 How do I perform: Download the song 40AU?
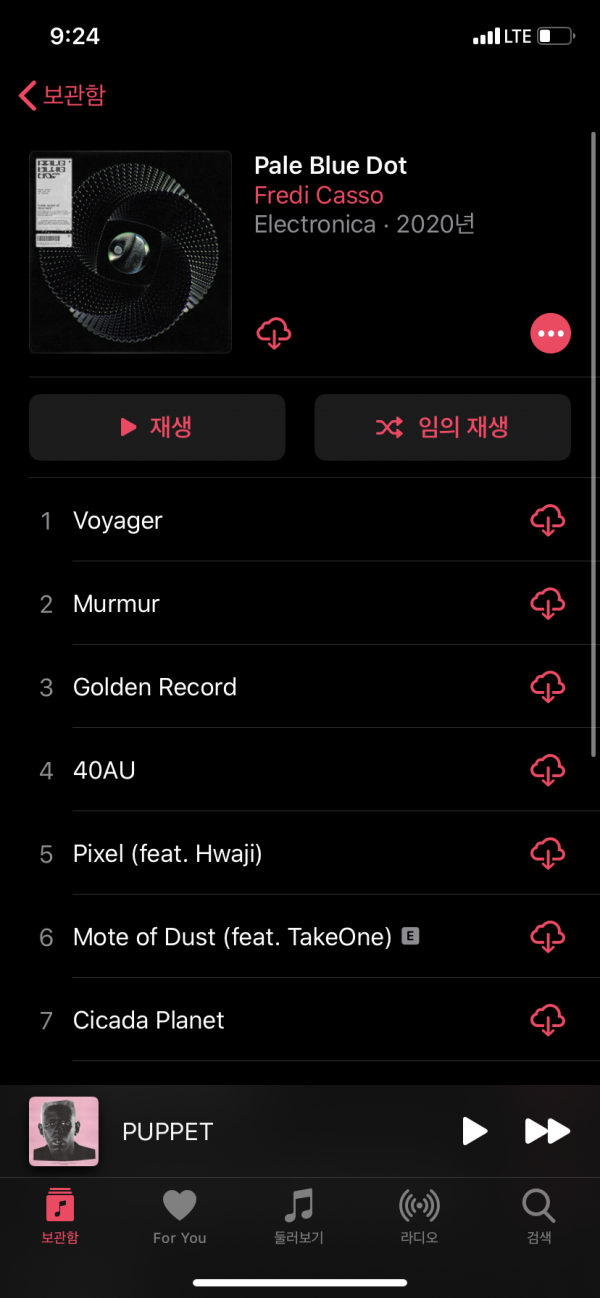547,770
